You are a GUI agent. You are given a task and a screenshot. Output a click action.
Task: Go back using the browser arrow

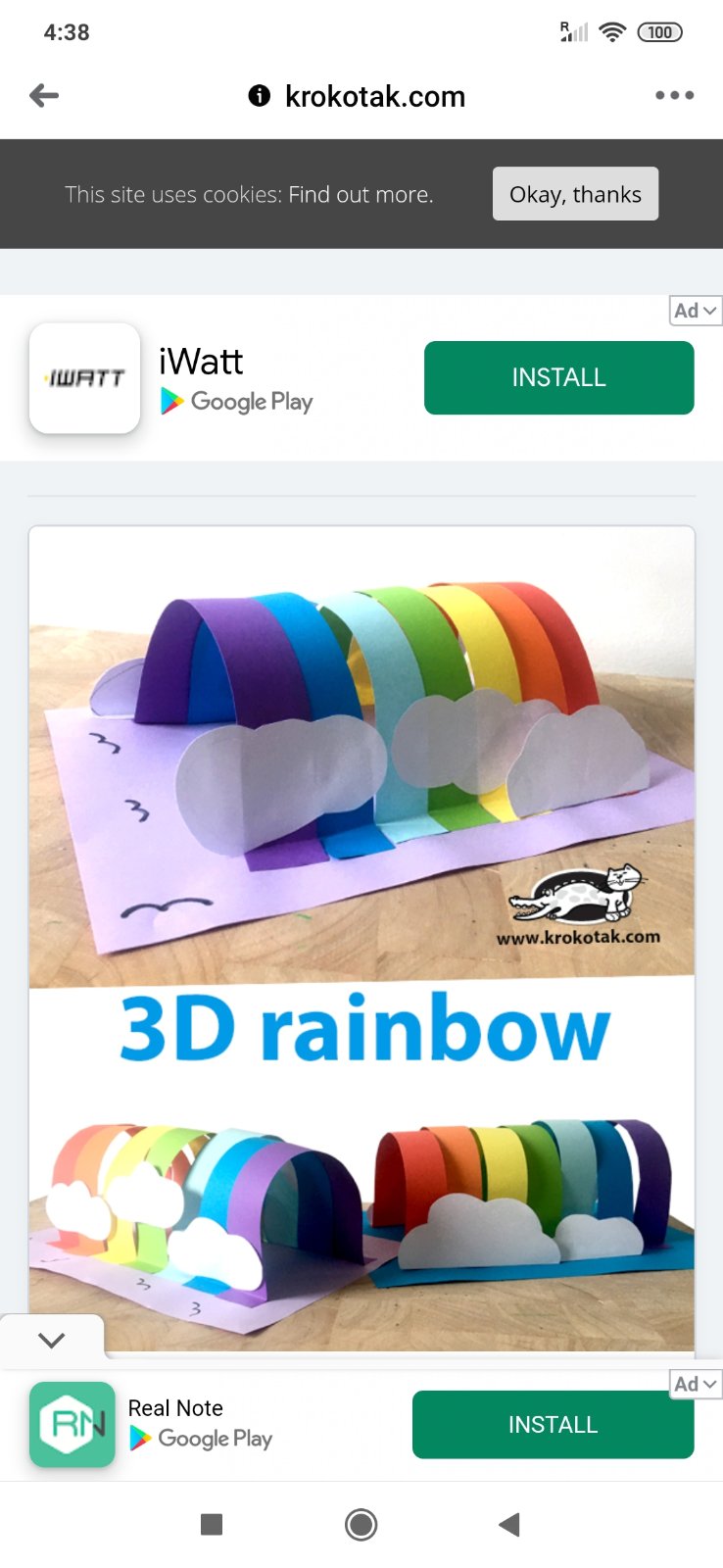click(x=44, y=96)
